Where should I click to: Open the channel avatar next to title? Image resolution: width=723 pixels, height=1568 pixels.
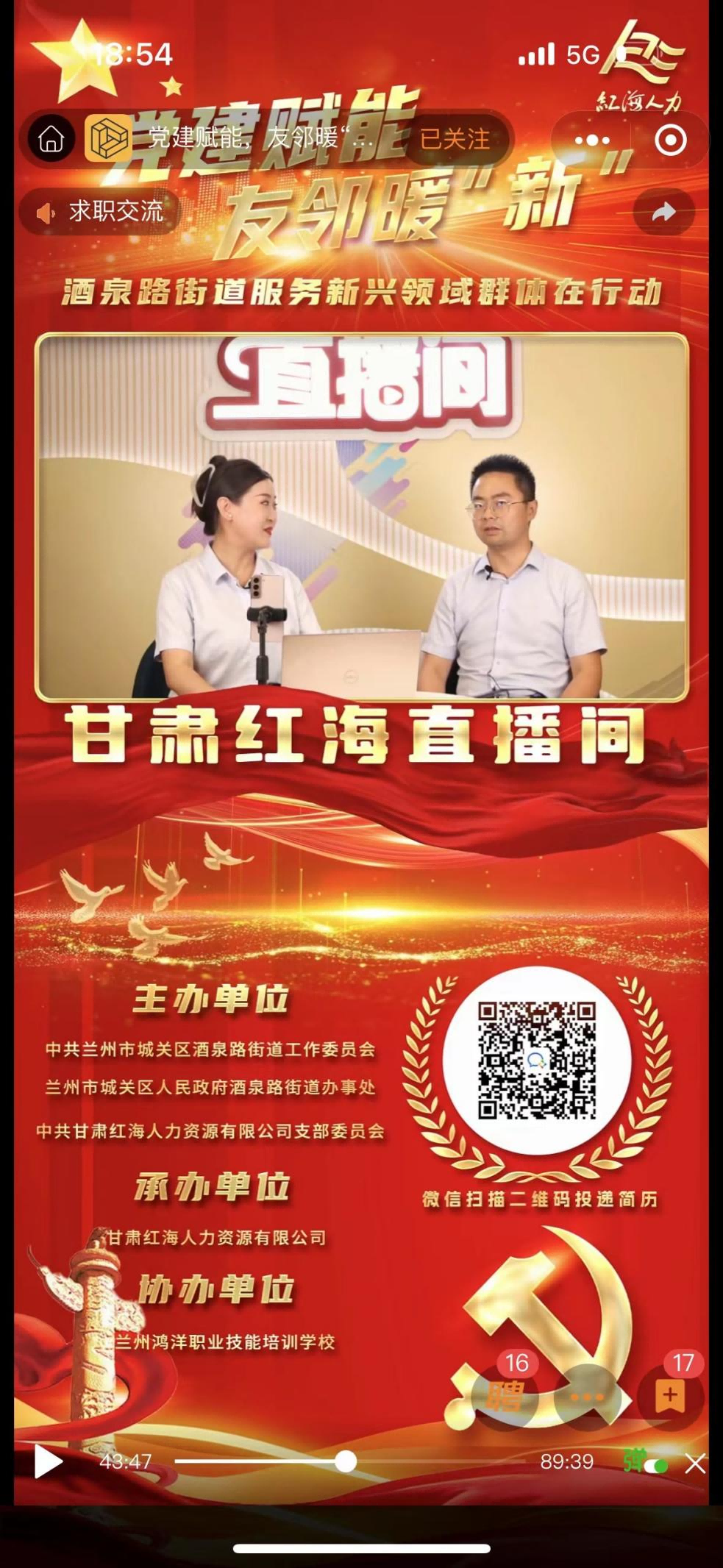pyautogui.click(x=107, y=138)
